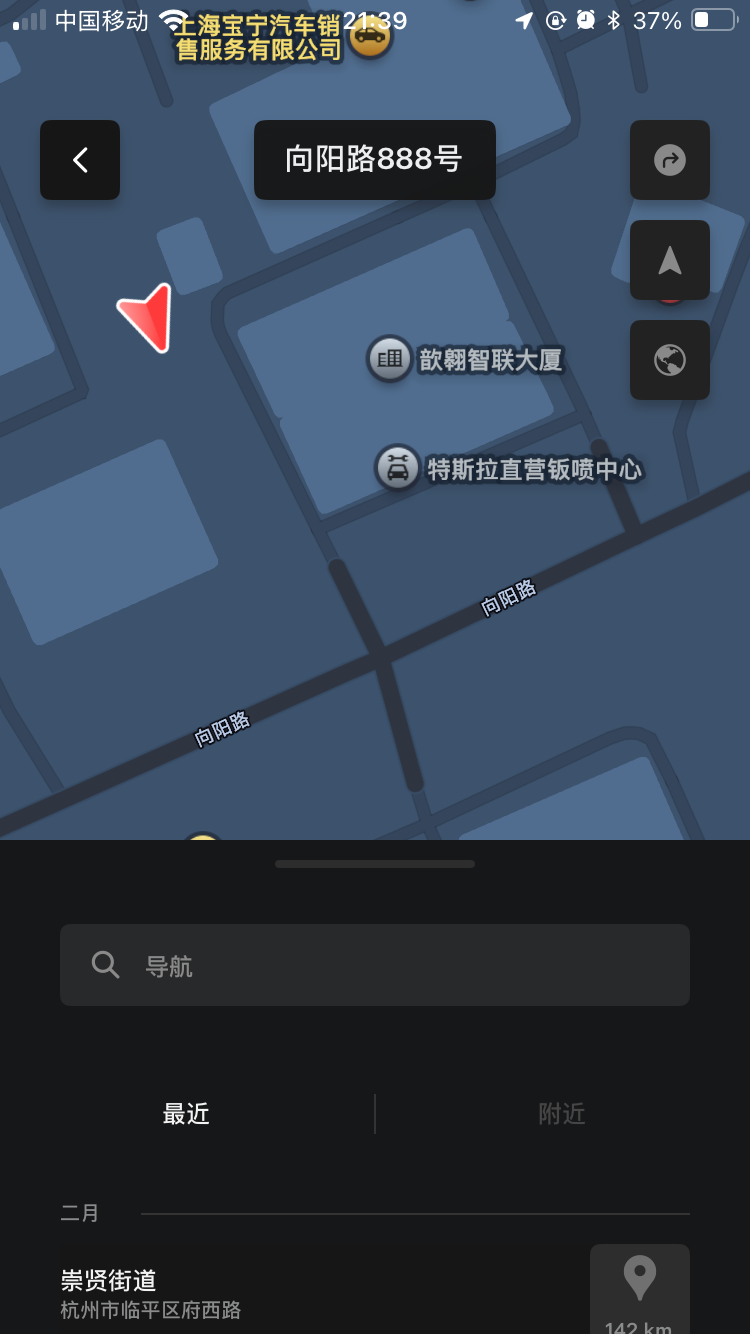This screenshot has height=1334, width=750.
Task: Tap the share arrow button
Action: point(670,160)
